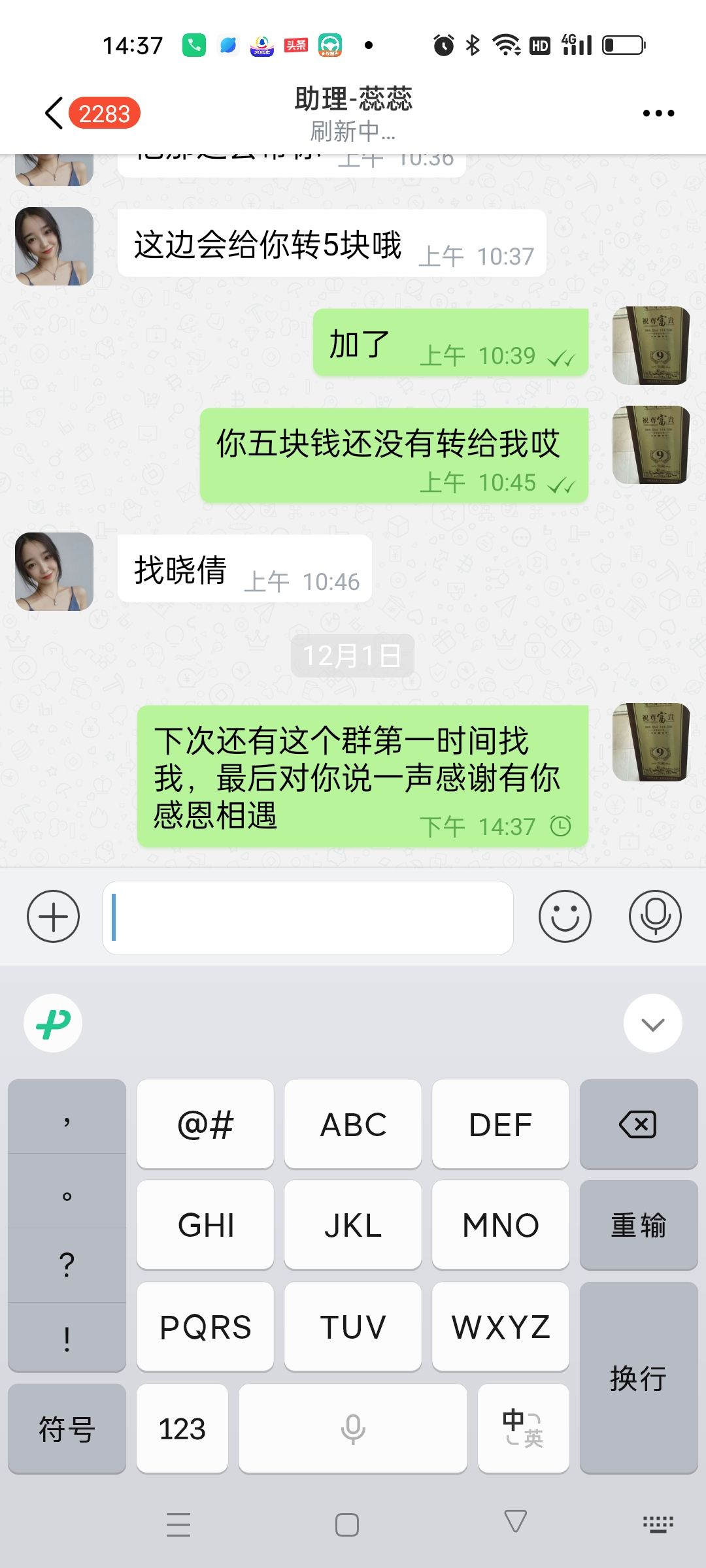706x1568 pixels.
Task: Open the emoji picker
Action: pyautogui.click(x=565, y=916)
